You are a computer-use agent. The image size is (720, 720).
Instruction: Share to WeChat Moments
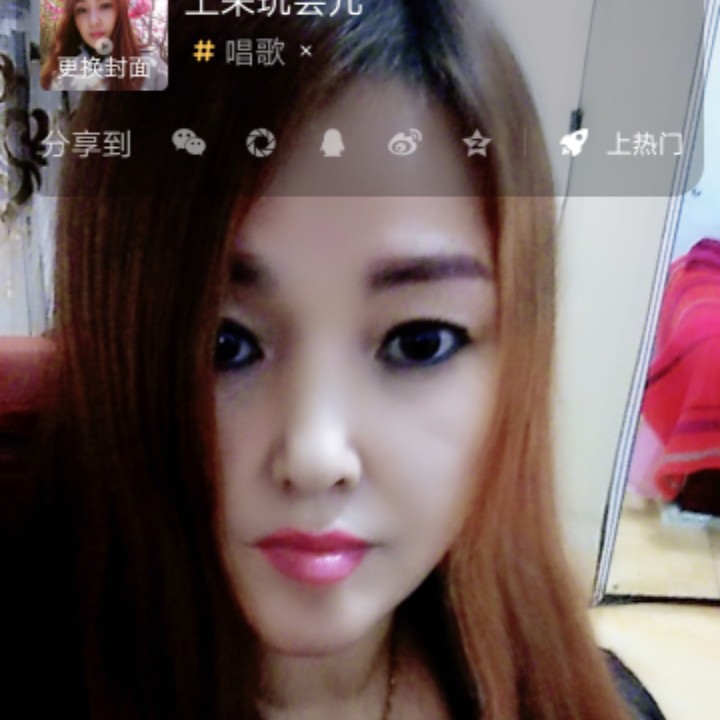point(260,143)
